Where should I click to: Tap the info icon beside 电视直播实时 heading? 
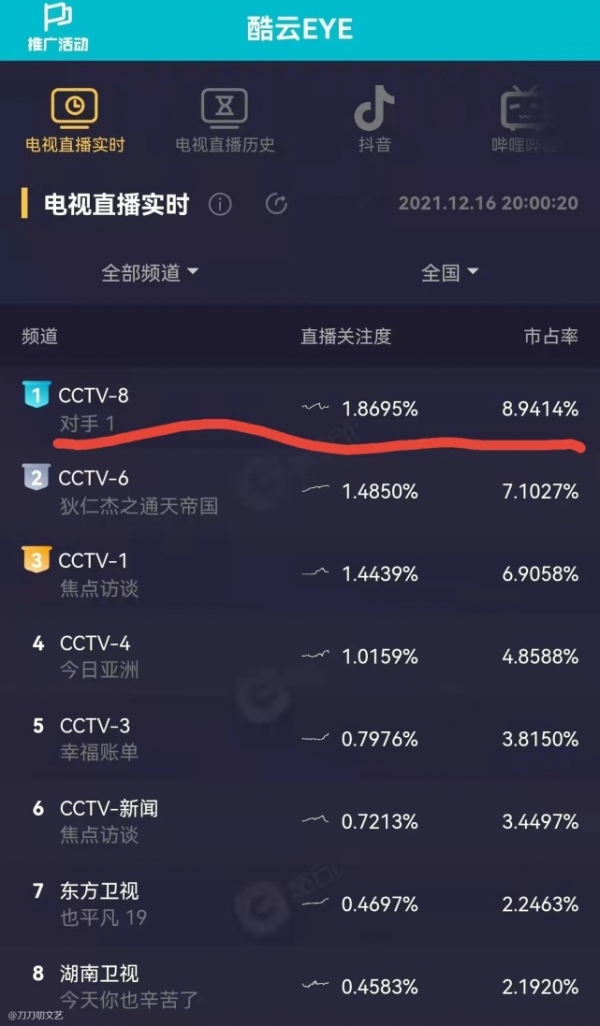click(x=220, y=205)
